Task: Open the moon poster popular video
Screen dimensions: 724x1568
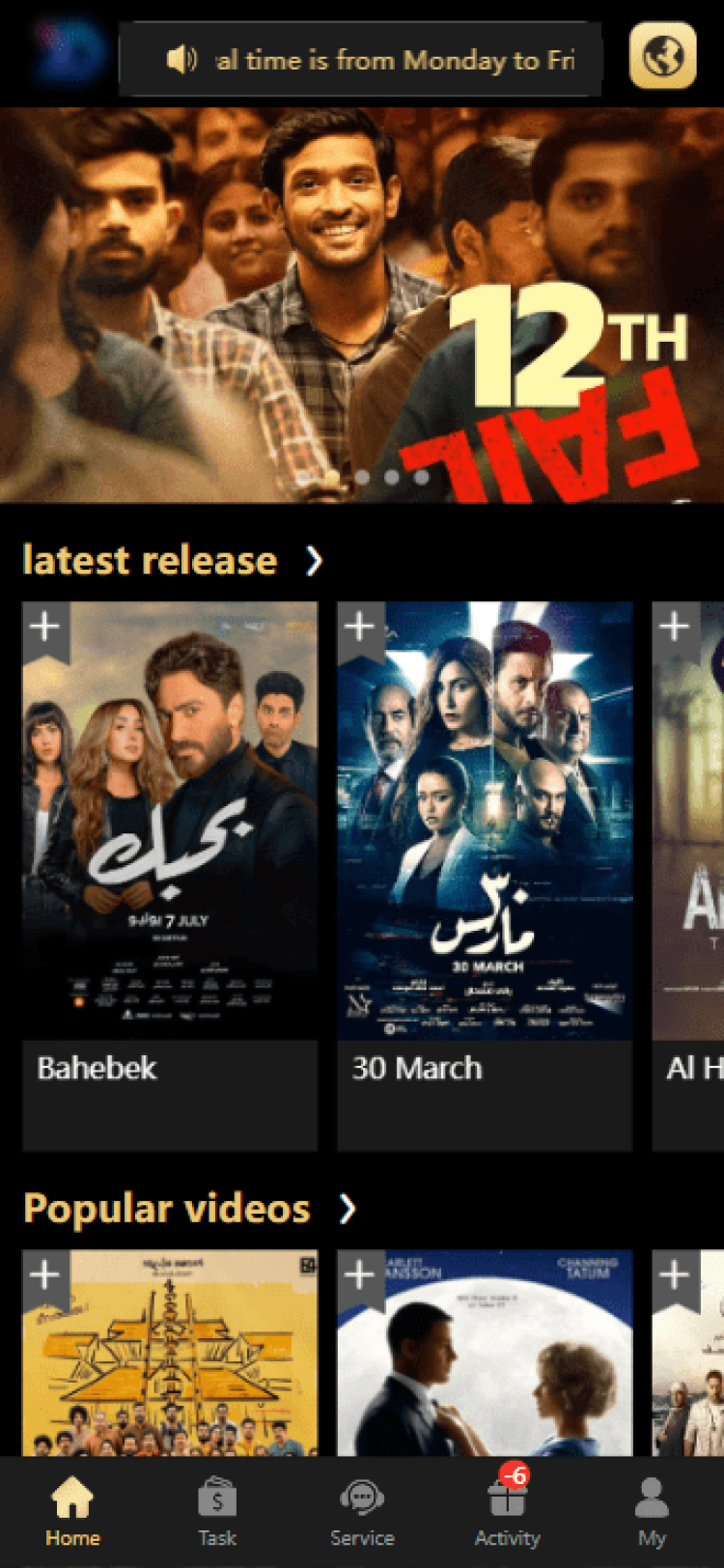Action: coord(485,1361)
